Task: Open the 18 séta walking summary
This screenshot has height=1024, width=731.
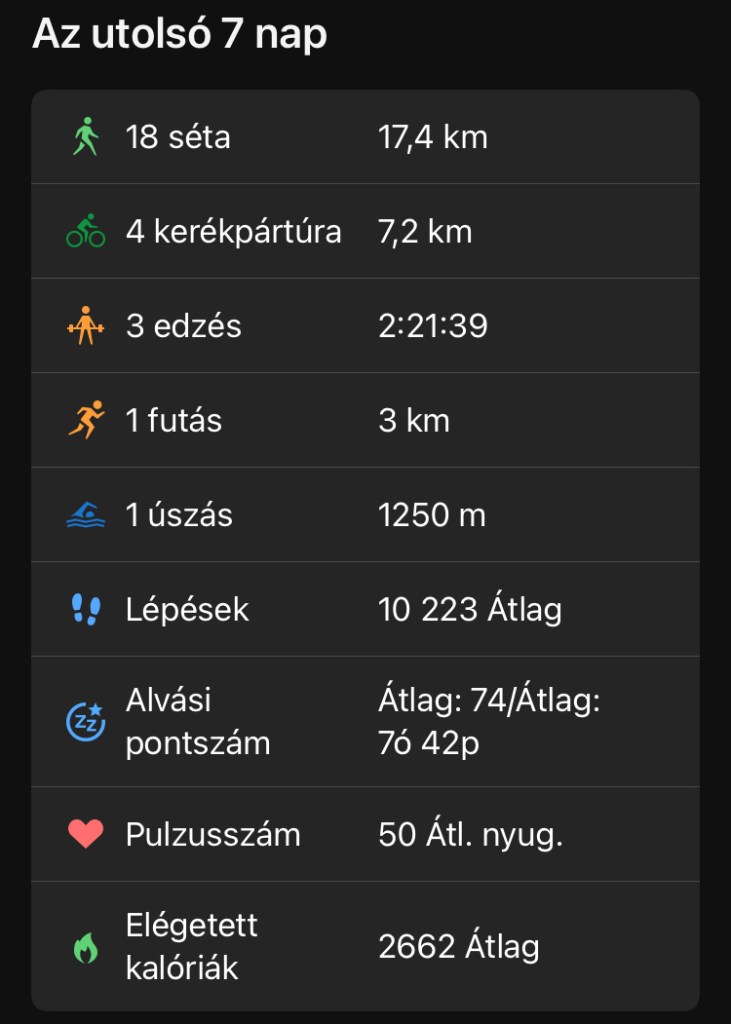Action: (365, 137)
